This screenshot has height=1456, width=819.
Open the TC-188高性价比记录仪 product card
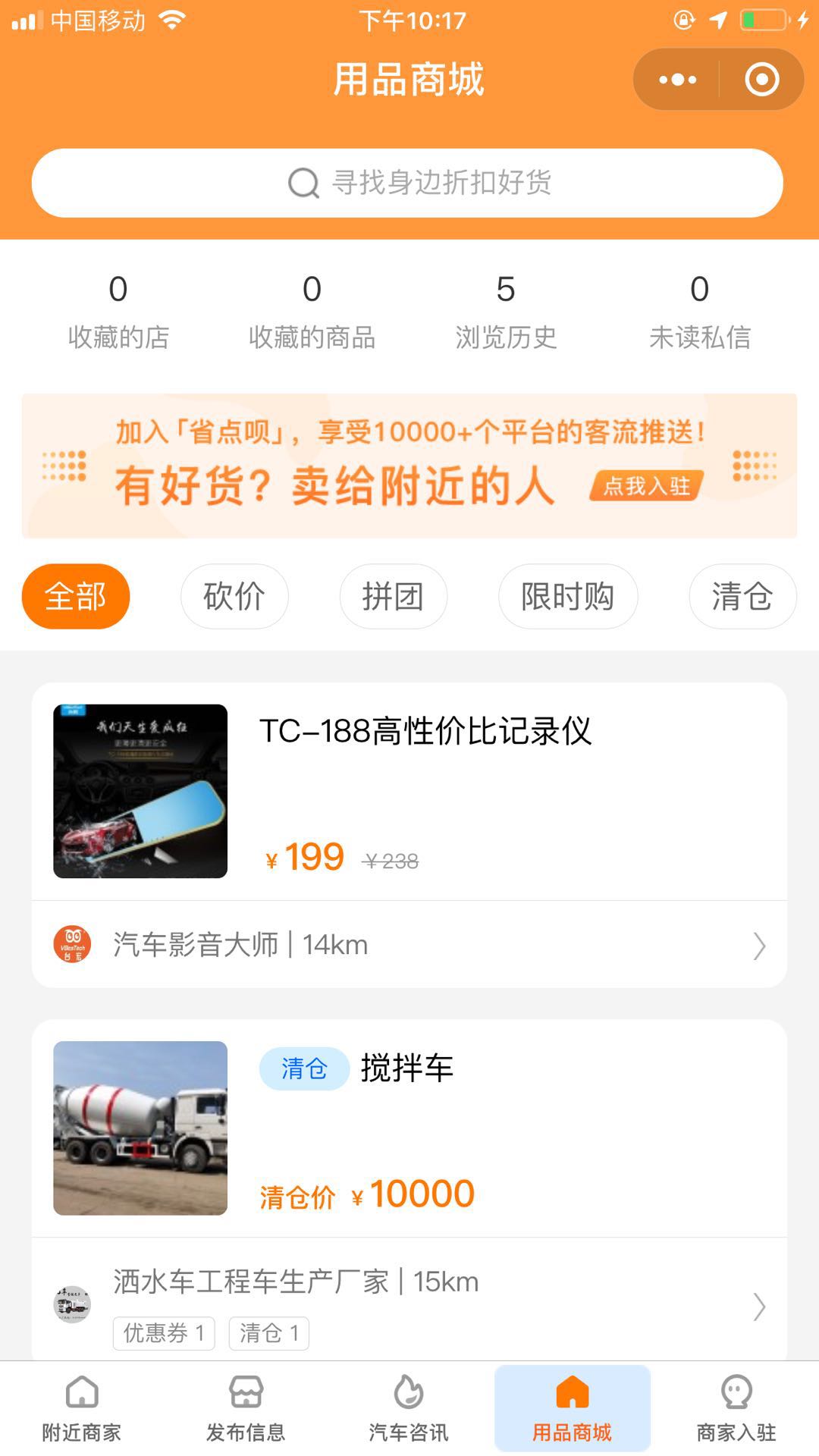(409, 792)
